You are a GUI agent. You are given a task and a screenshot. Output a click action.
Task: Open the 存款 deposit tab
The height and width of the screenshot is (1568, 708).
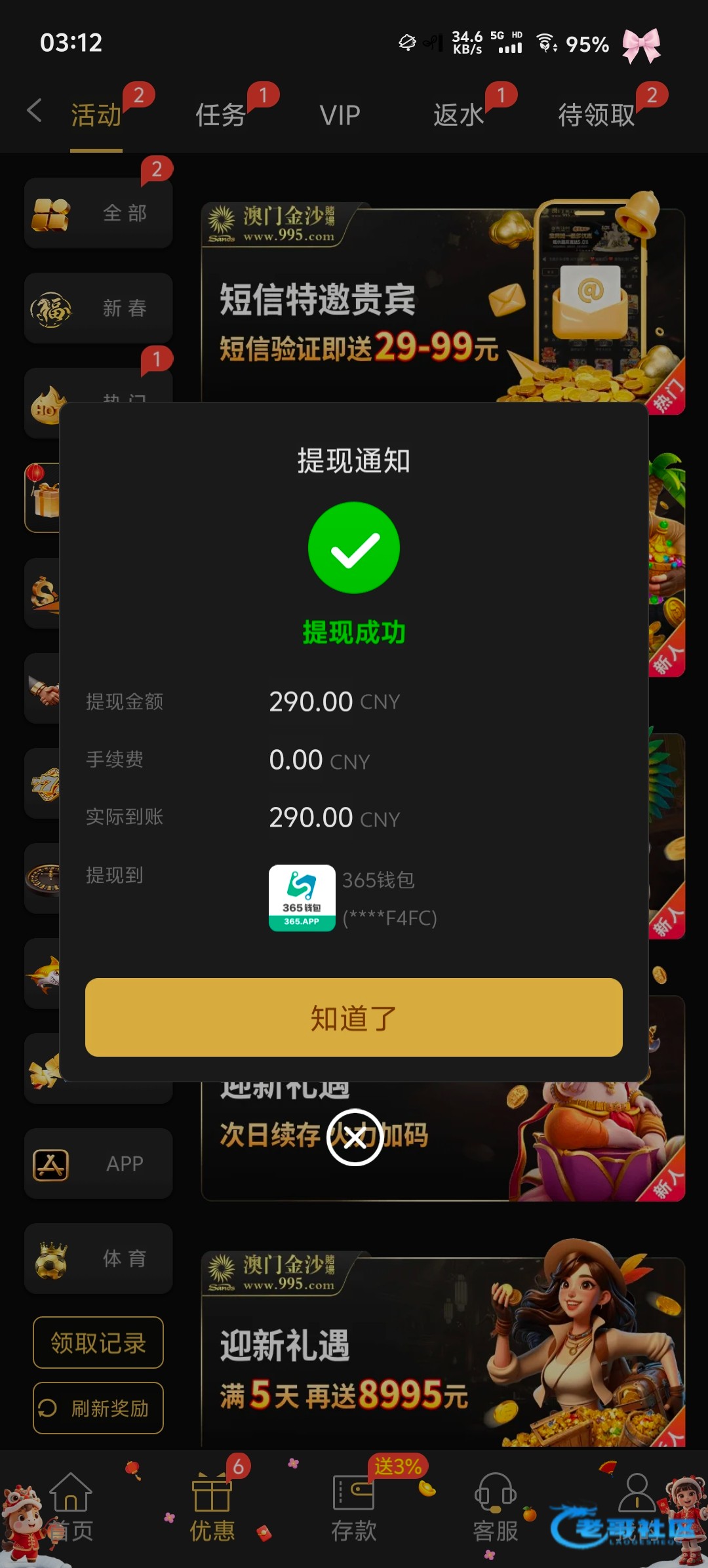click(354, 1508)
